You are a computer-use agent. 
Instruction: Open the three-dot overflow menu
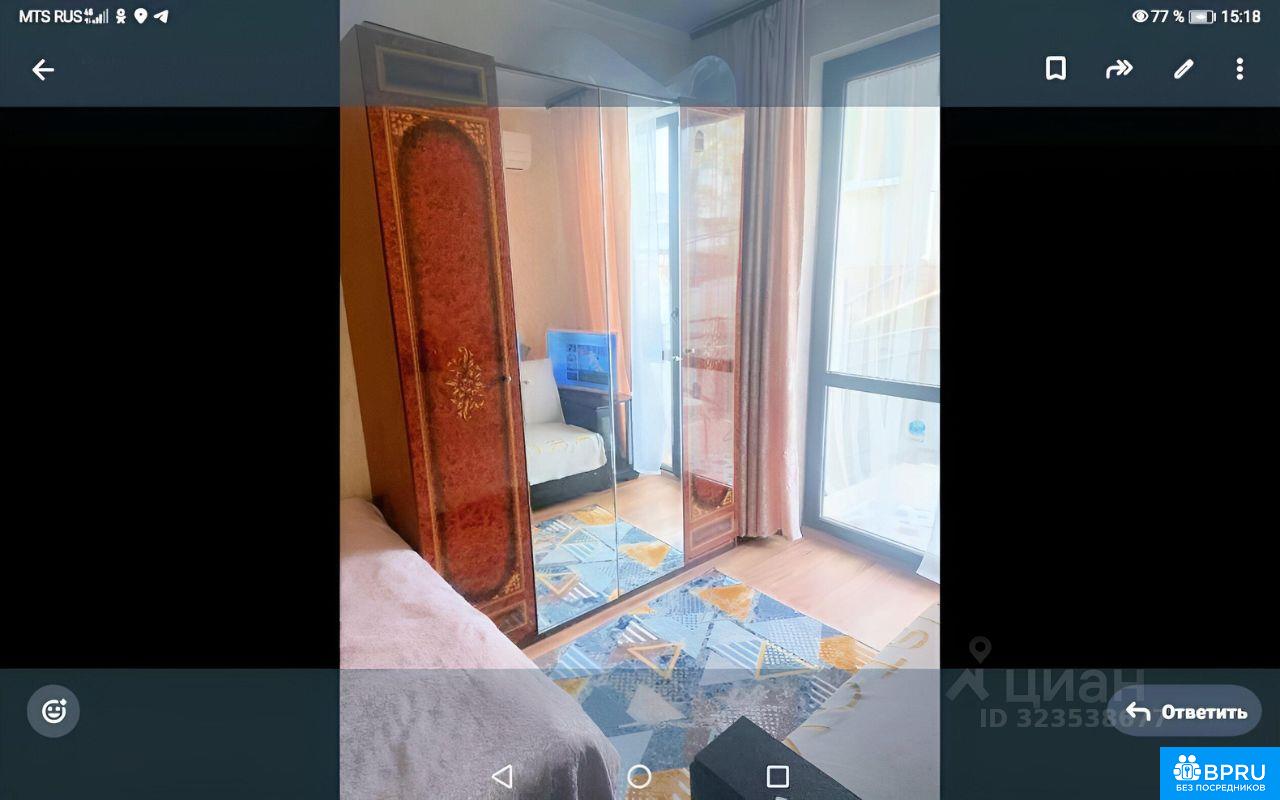pos(1240,68)
